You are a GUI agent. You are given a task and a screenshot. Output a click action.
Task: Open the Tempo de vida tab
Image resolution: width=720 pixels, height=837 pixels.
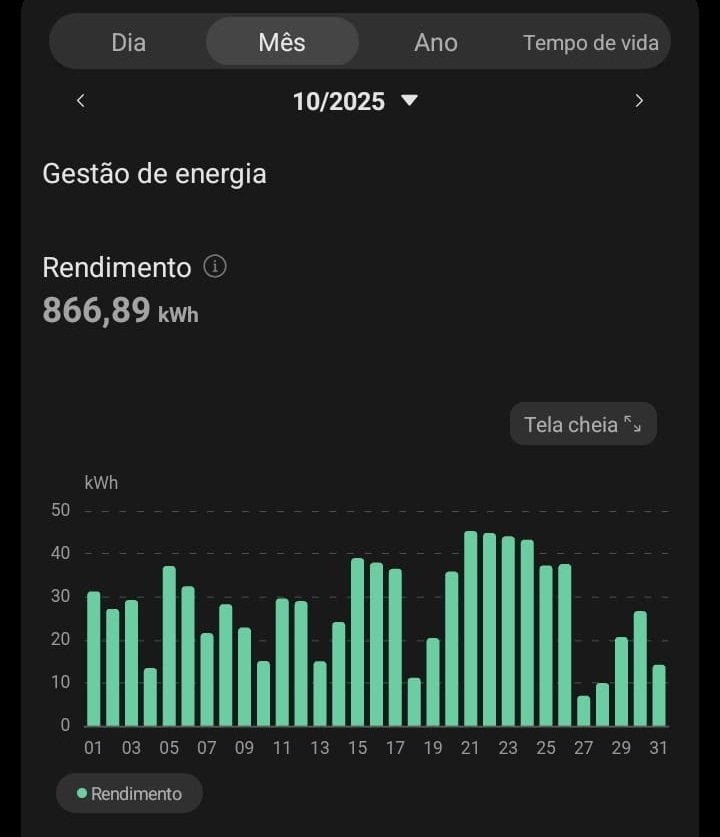[591, 42]
